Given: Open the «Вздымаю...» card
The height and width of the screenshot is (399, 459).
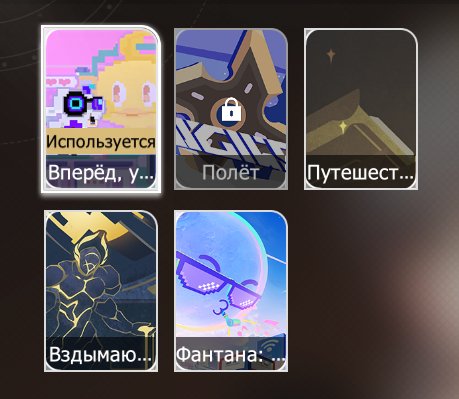Looking at the screenshot, I should 101,291.
